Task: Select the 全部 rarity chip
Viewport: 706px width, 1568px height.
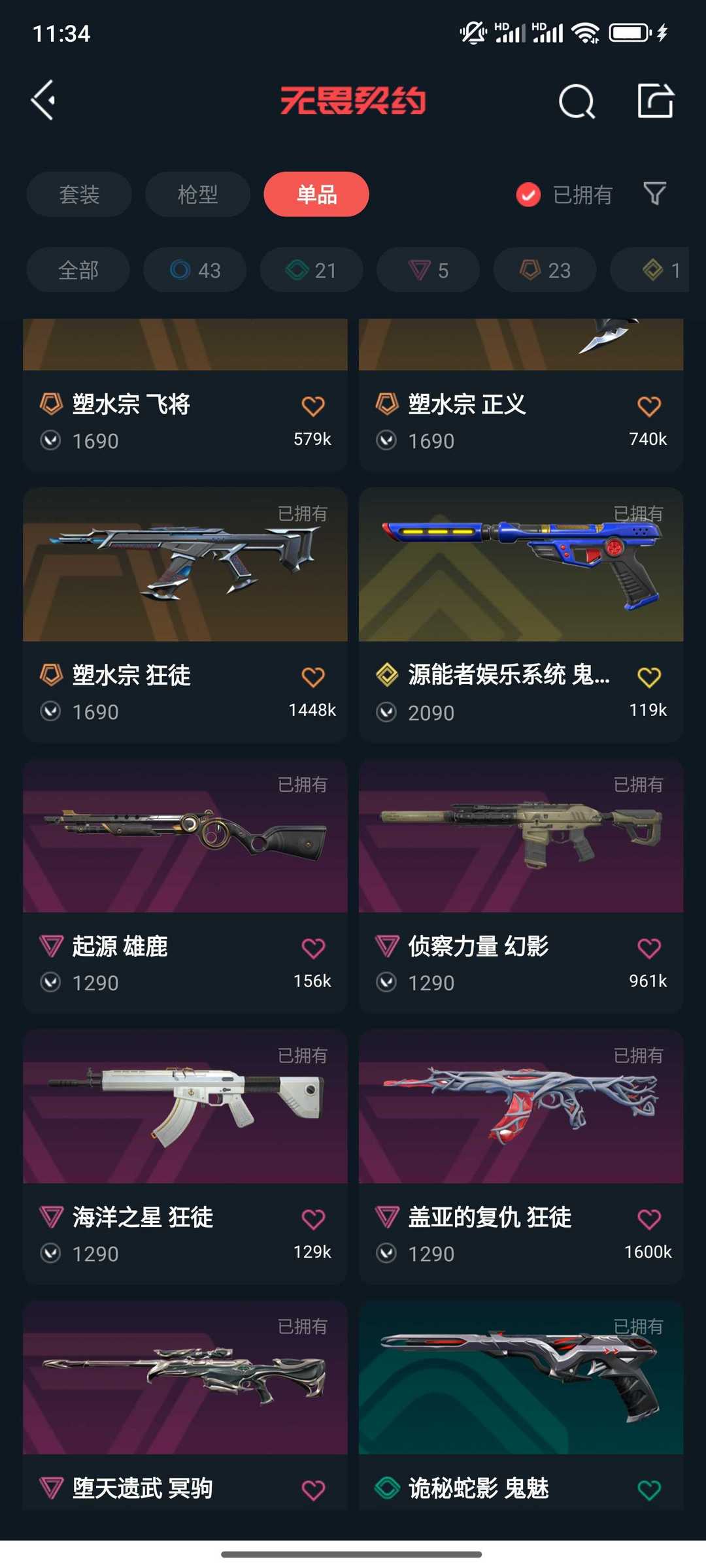Action: 78,270
